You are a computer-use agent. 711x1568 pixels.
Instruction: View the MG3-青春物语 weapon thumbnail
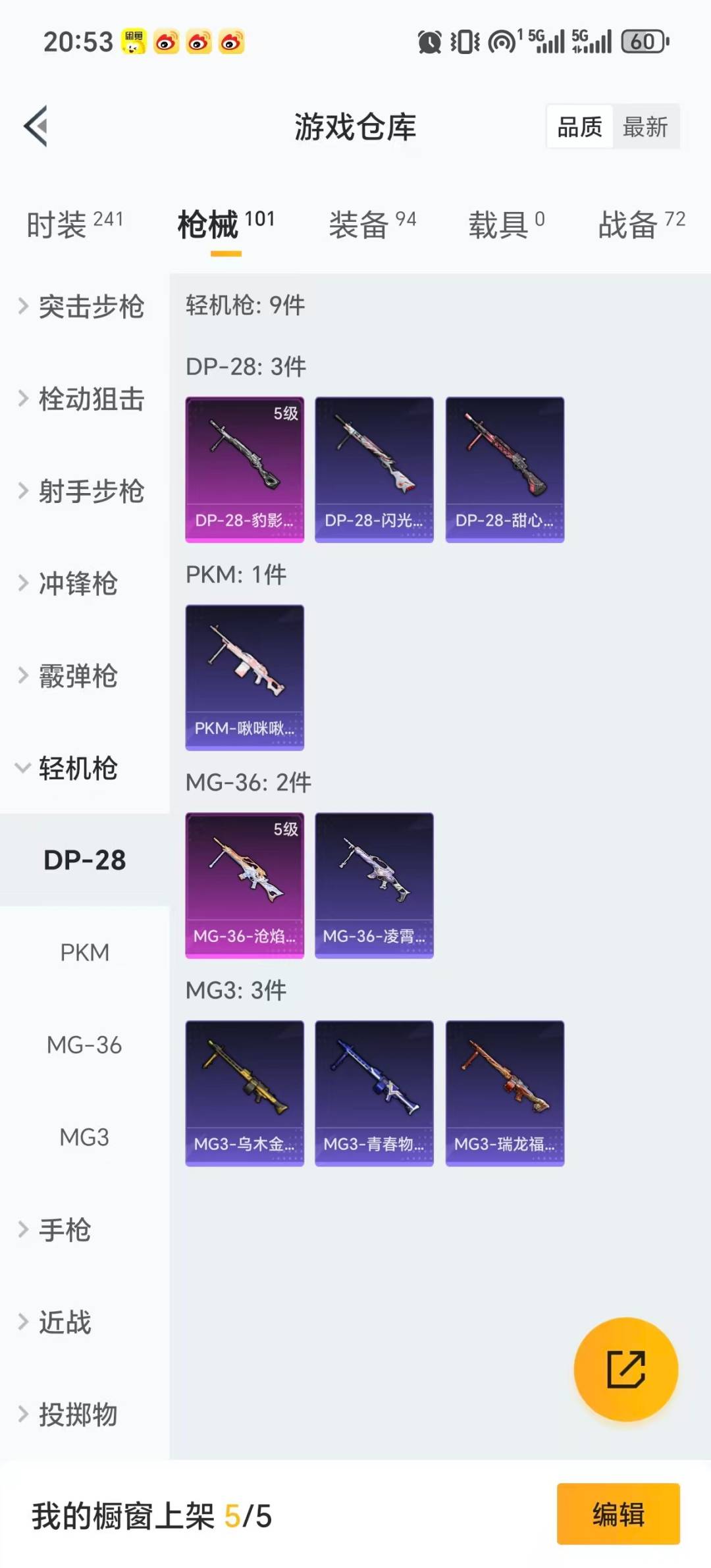point(374,1093)
